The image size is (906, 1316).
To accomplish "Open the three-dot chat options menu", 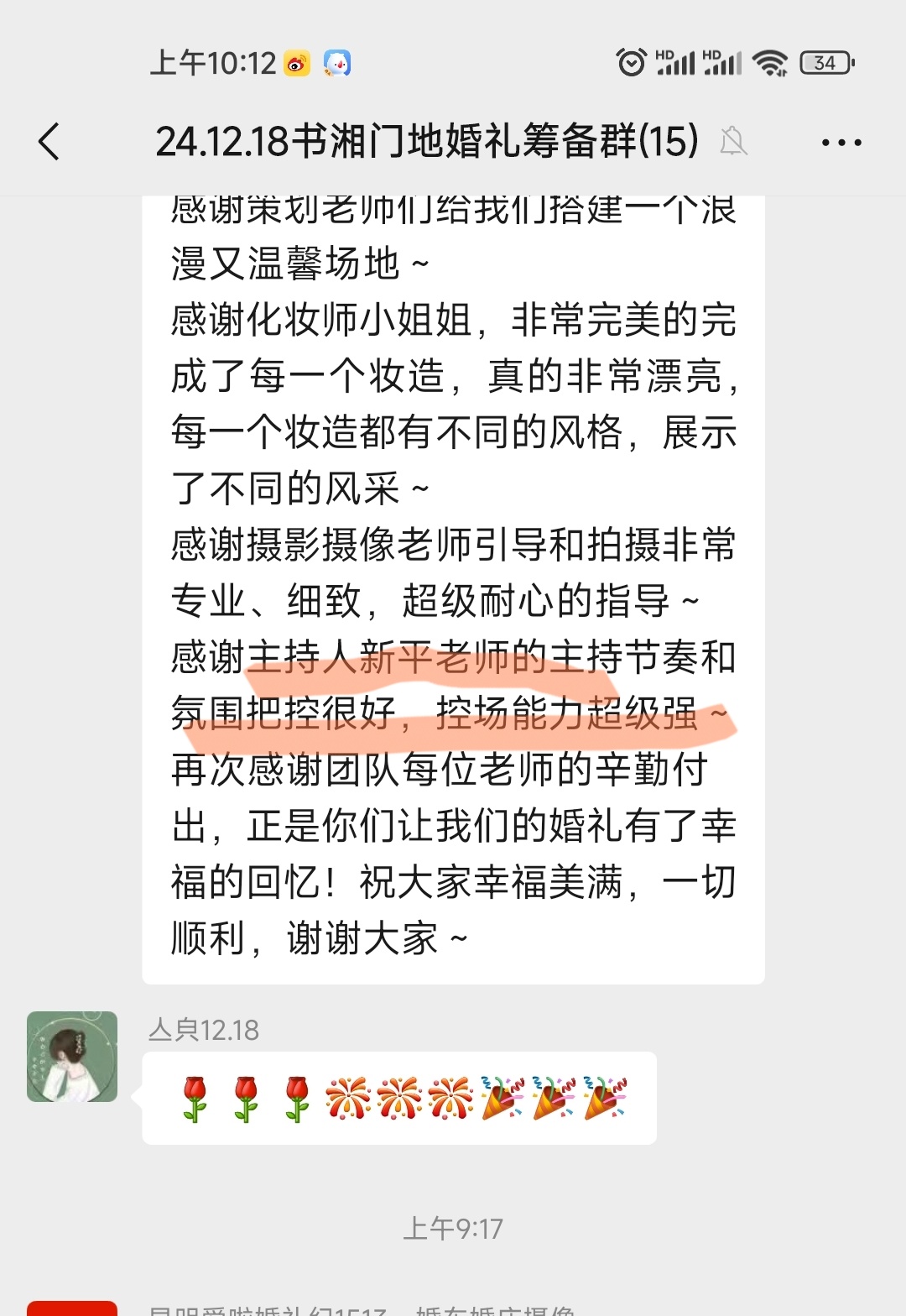I will (841, 143).
